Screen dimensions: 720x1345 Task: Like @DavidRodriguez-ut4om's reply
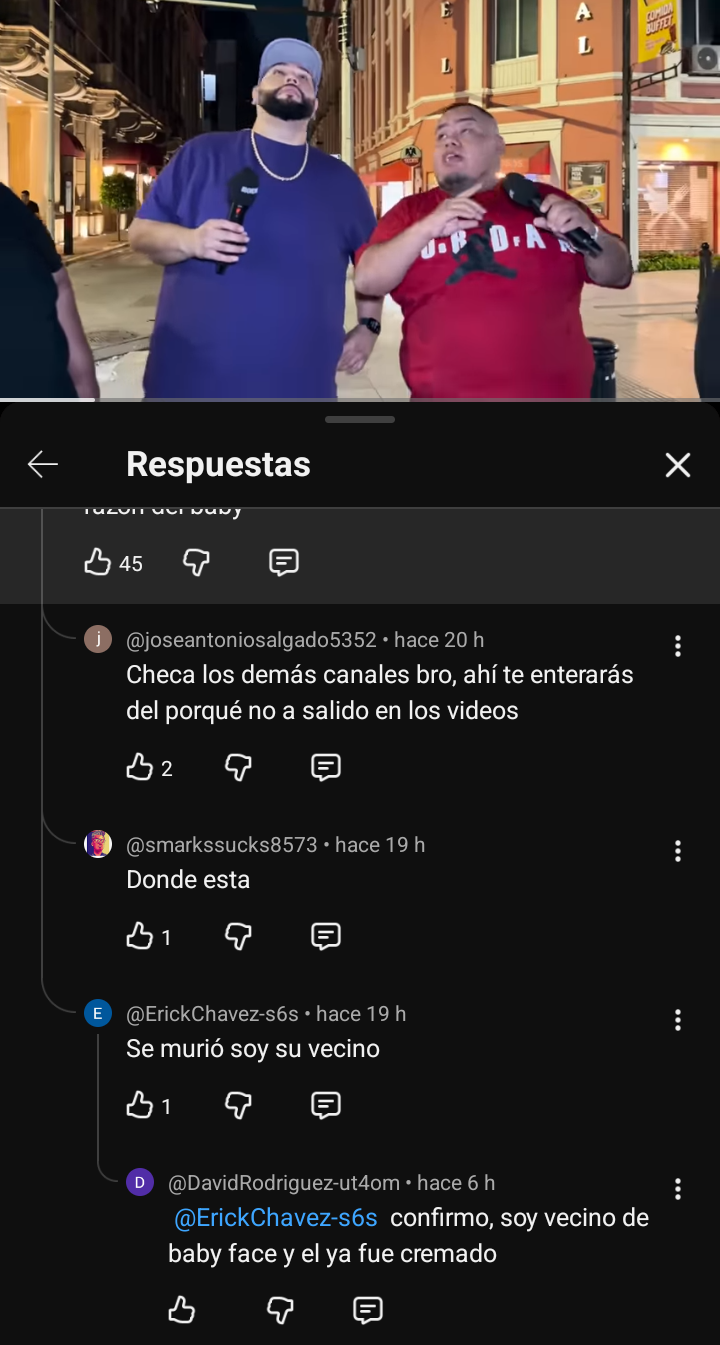pyautogui.click(x=182, y=1309)
